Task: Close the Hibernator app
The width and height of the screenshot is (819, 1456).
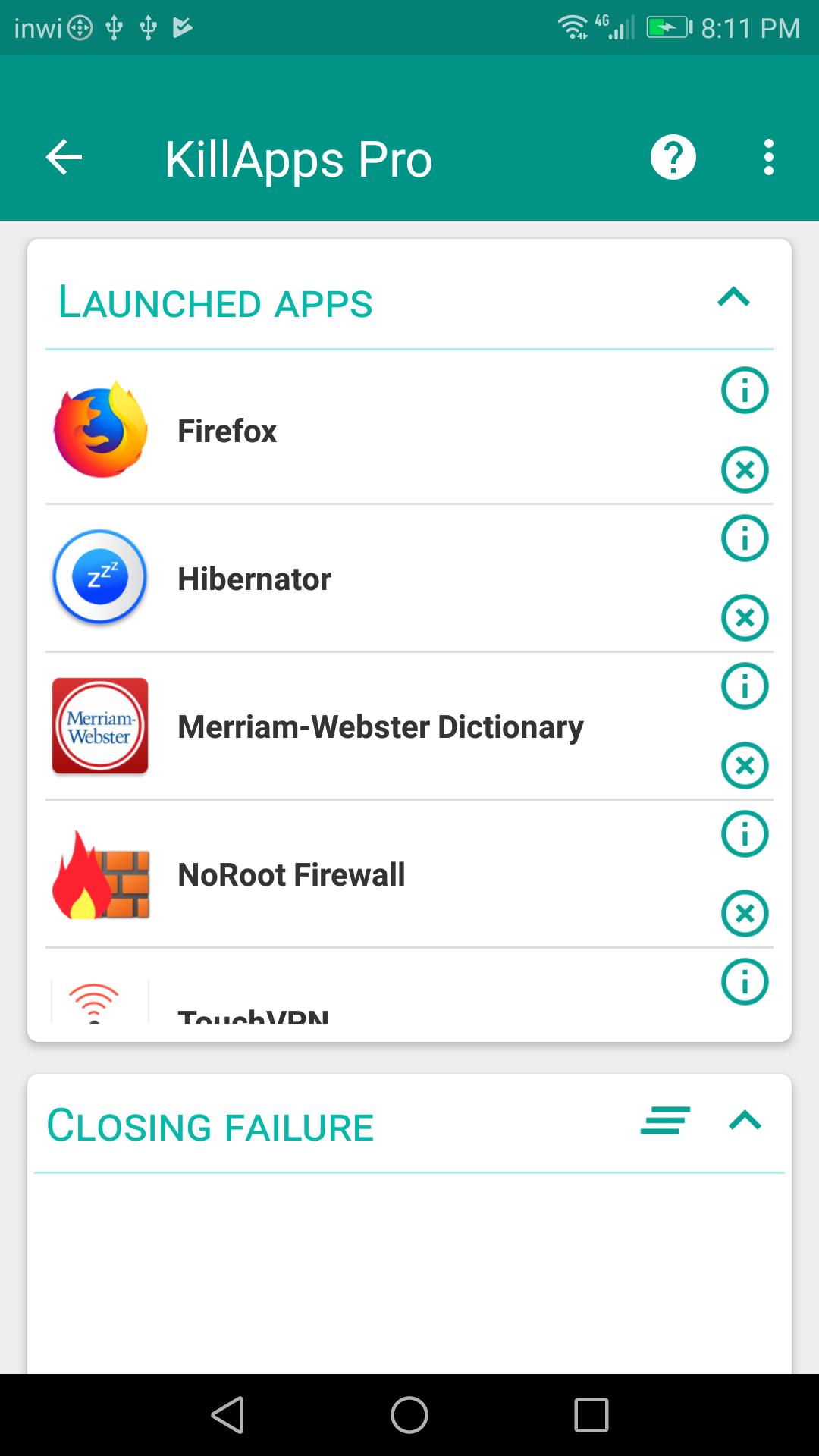Action: pyautogui.click(x=745, y=617)
